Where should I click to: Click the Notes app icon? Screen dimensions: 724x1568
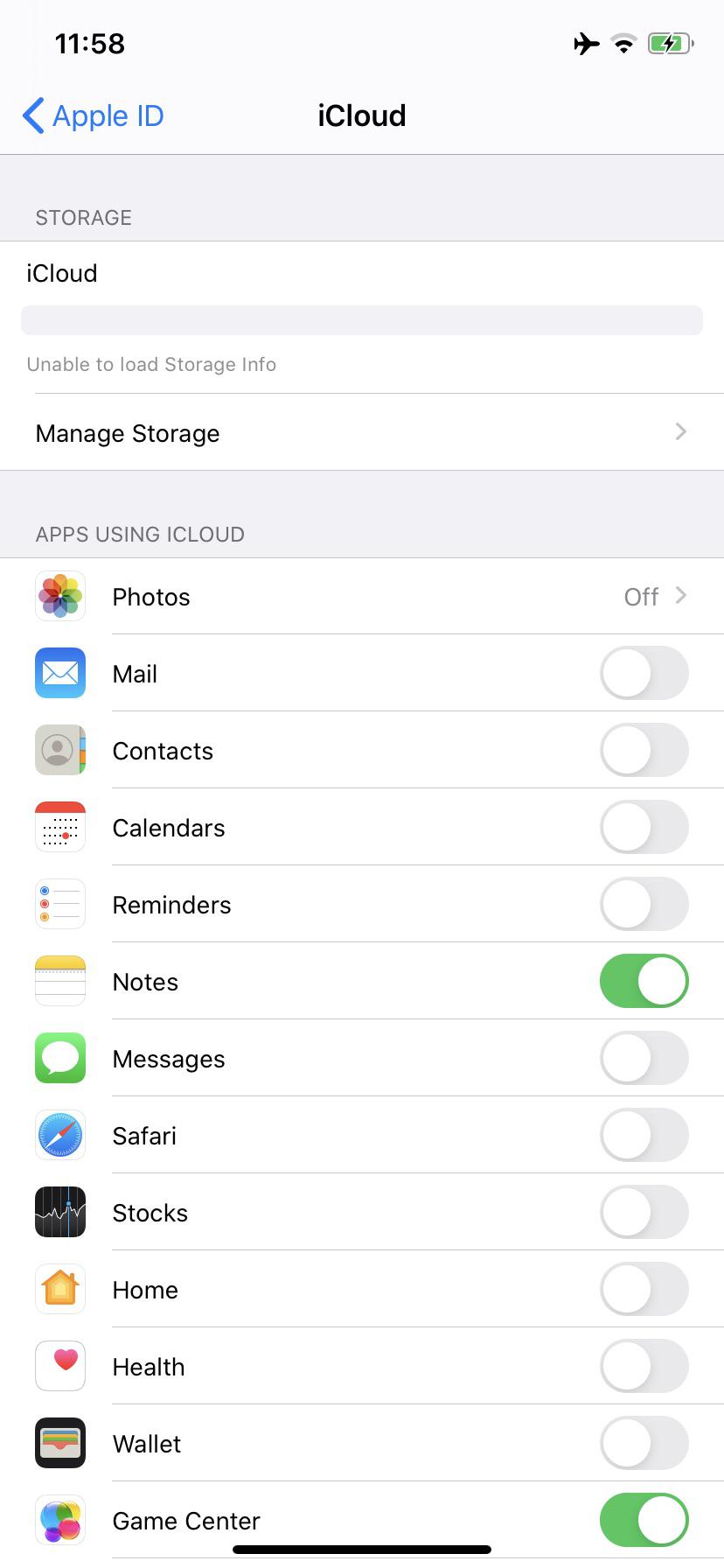[59, 981]
